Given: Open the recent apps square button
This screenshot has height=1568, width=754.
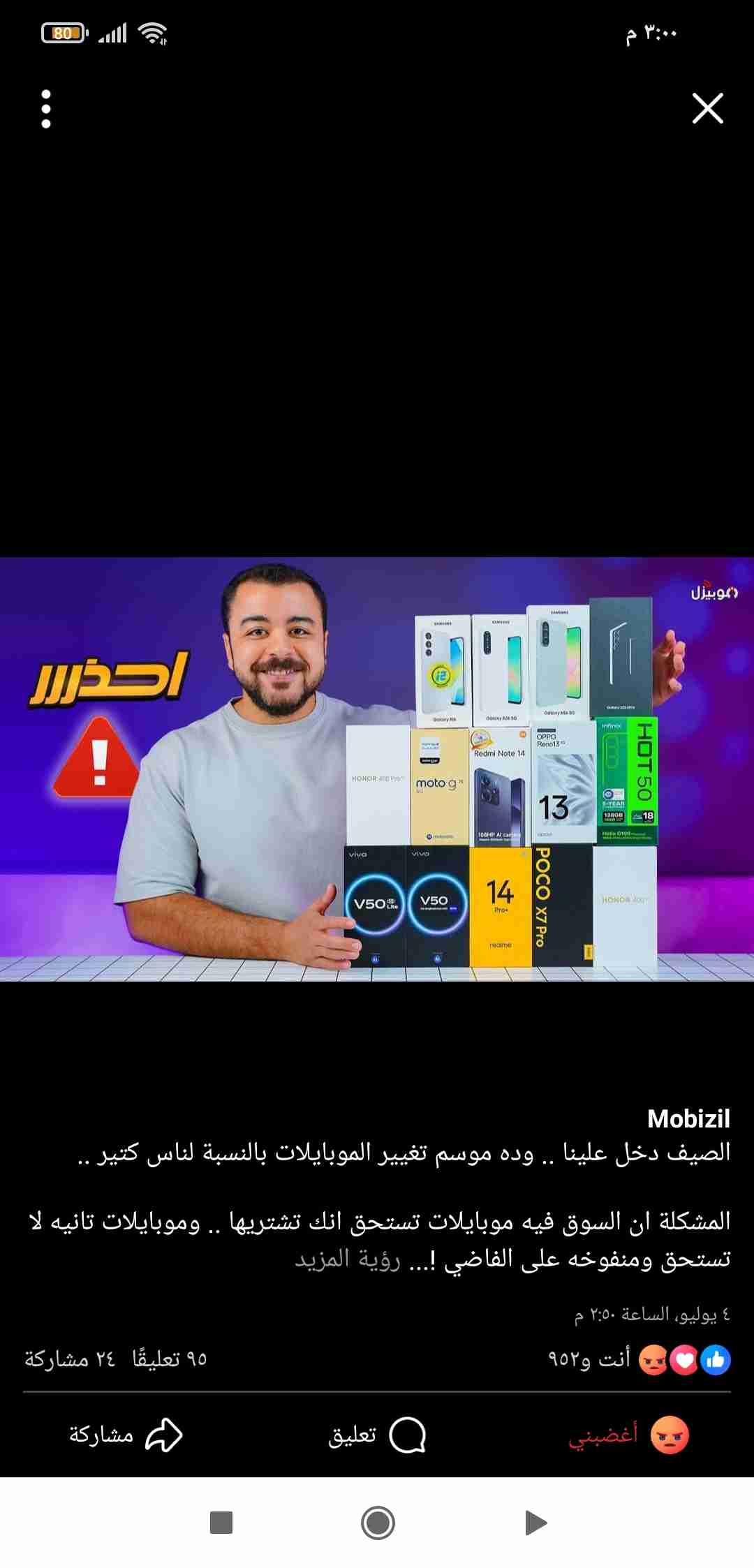Looking at the screenshot, I should 221,1523.
